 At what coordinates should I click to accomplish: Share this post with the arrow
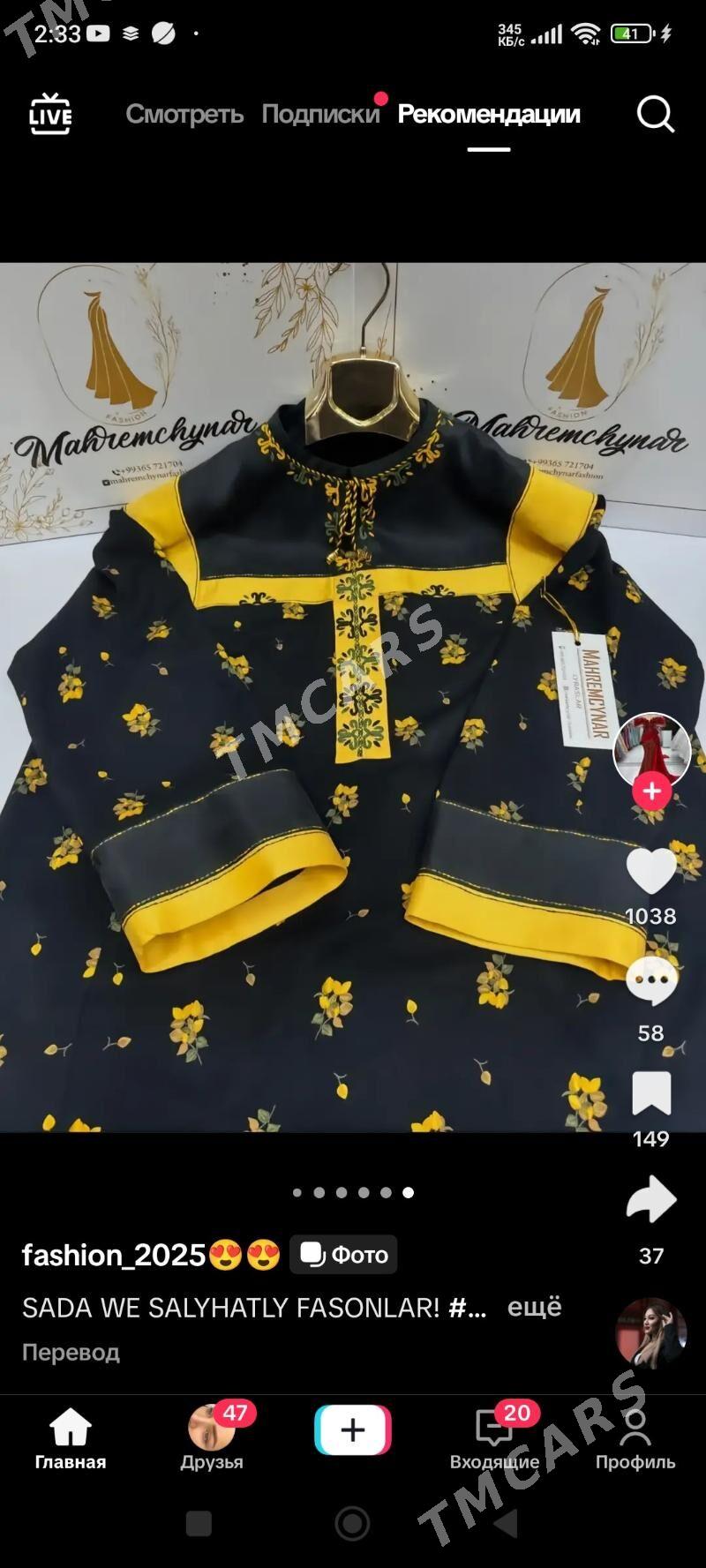coord(651,1199)
